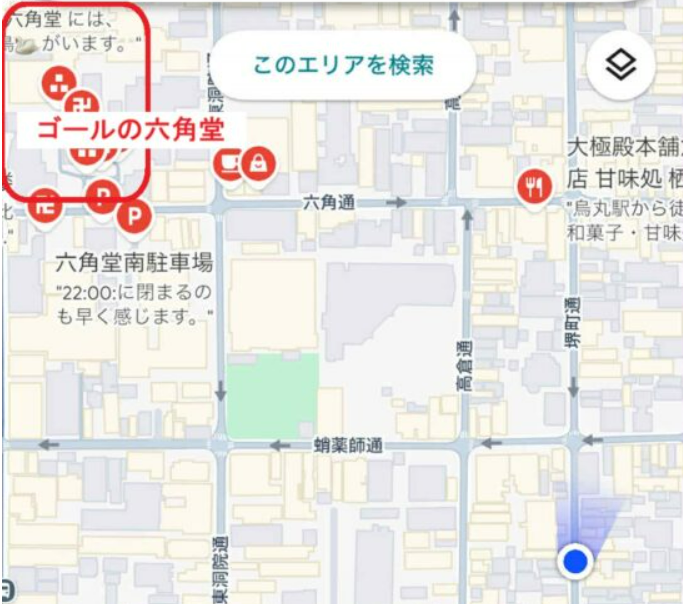Tap the このエリアを検索 button
Viewport: 683px width, 604px height.
point(342,66)
